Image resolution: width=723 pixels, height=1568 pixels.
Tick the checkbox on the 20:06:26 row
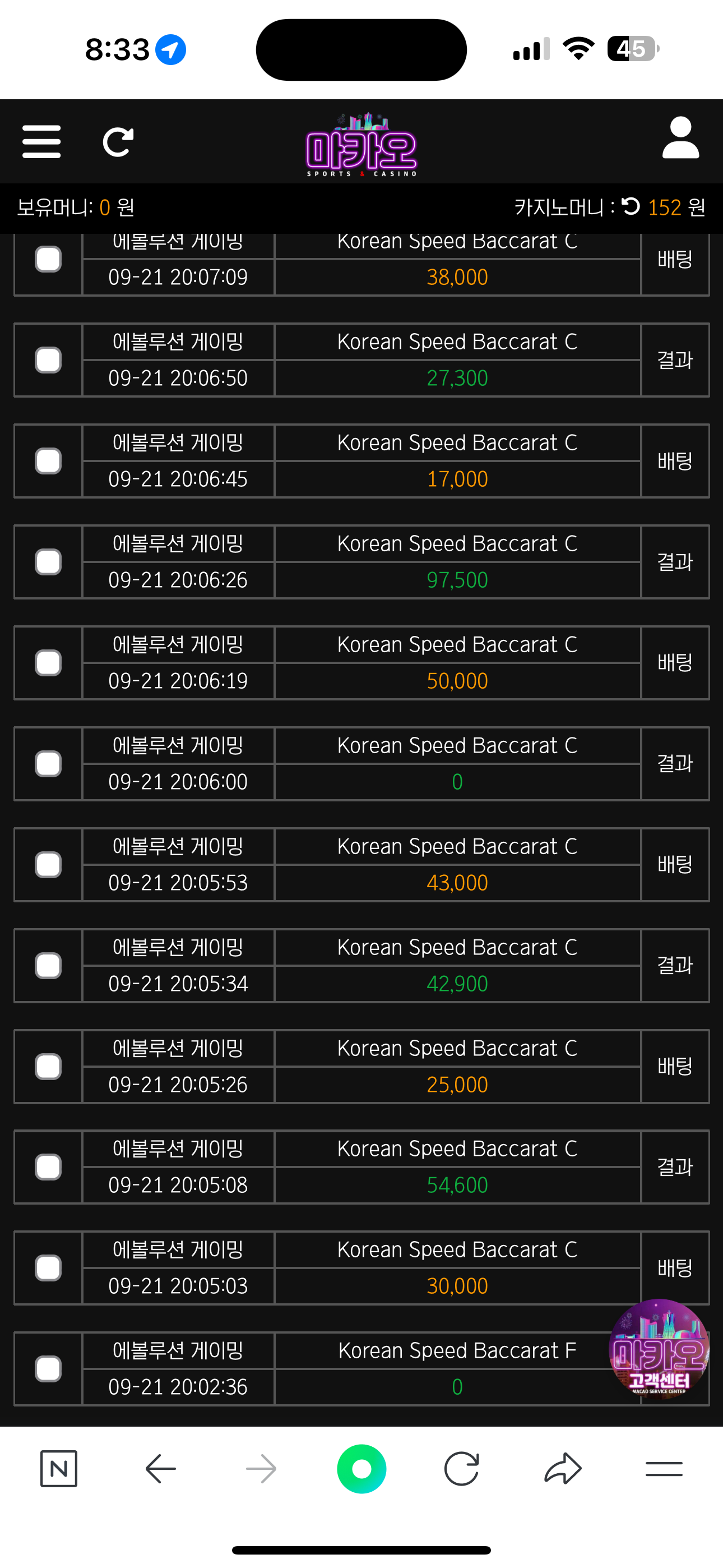click(48, 562)
